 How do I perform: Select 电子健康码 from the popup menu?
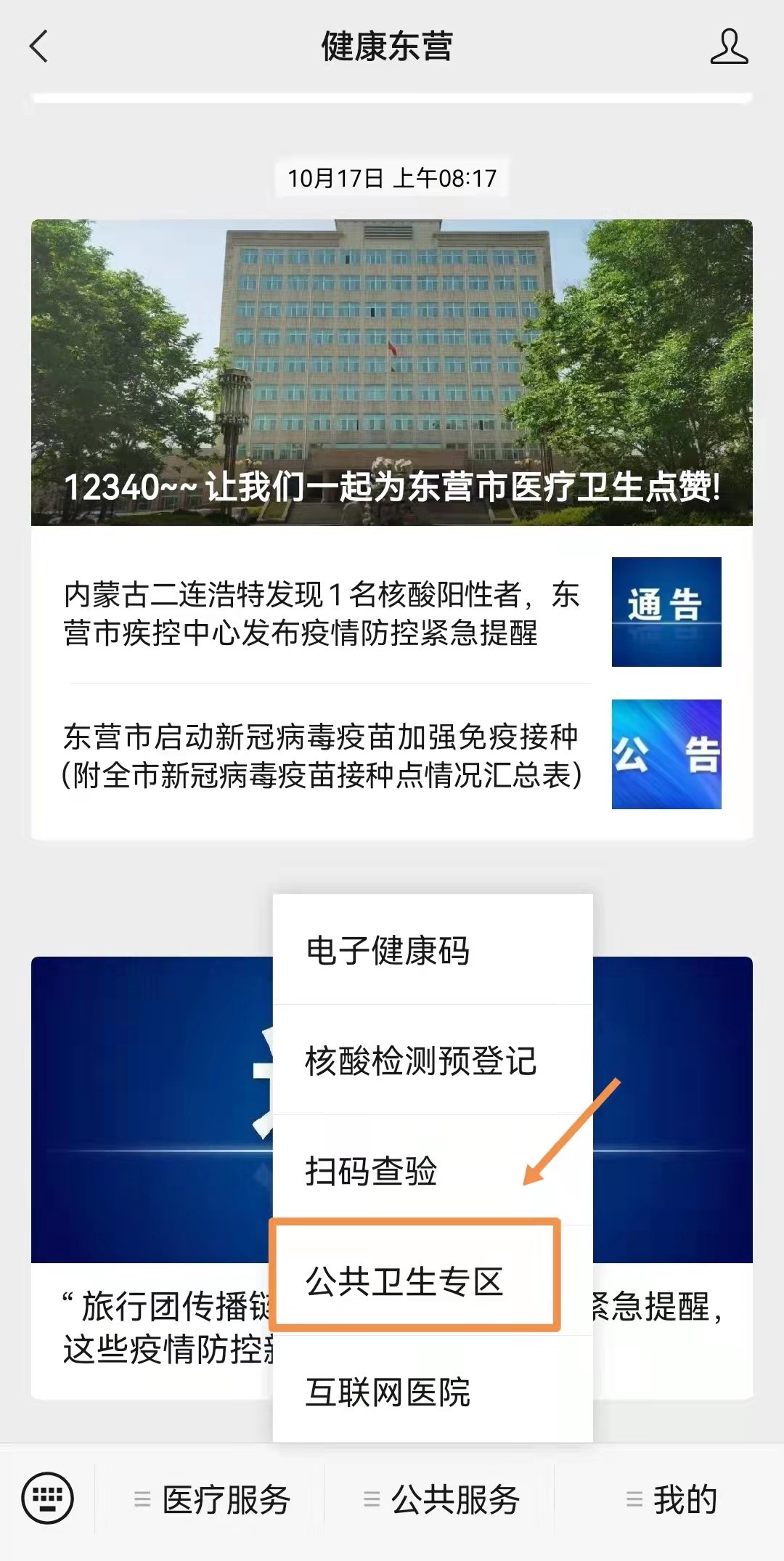433,950
